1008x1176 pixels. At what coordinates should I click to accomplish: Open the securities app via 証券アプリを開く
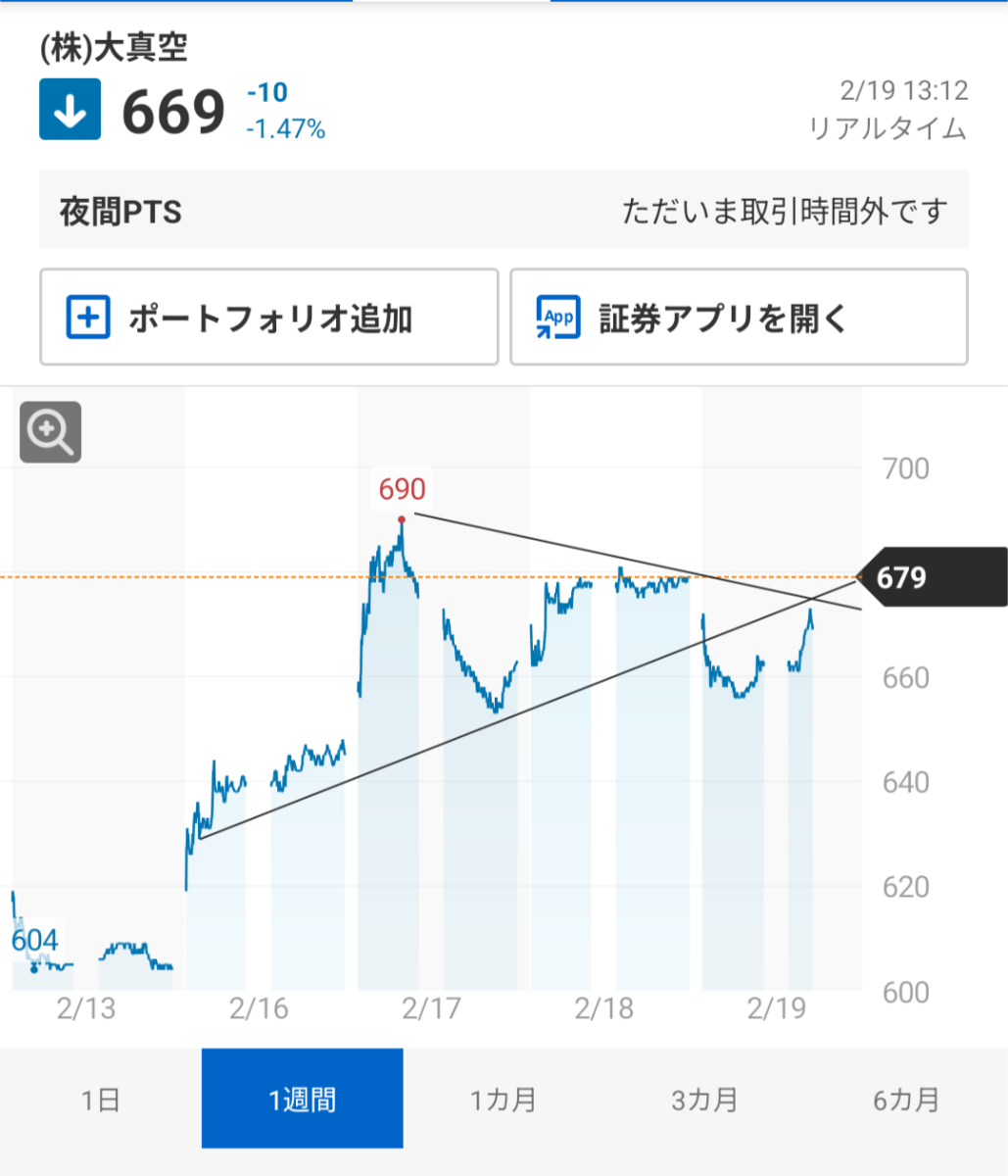coord(740,316)
